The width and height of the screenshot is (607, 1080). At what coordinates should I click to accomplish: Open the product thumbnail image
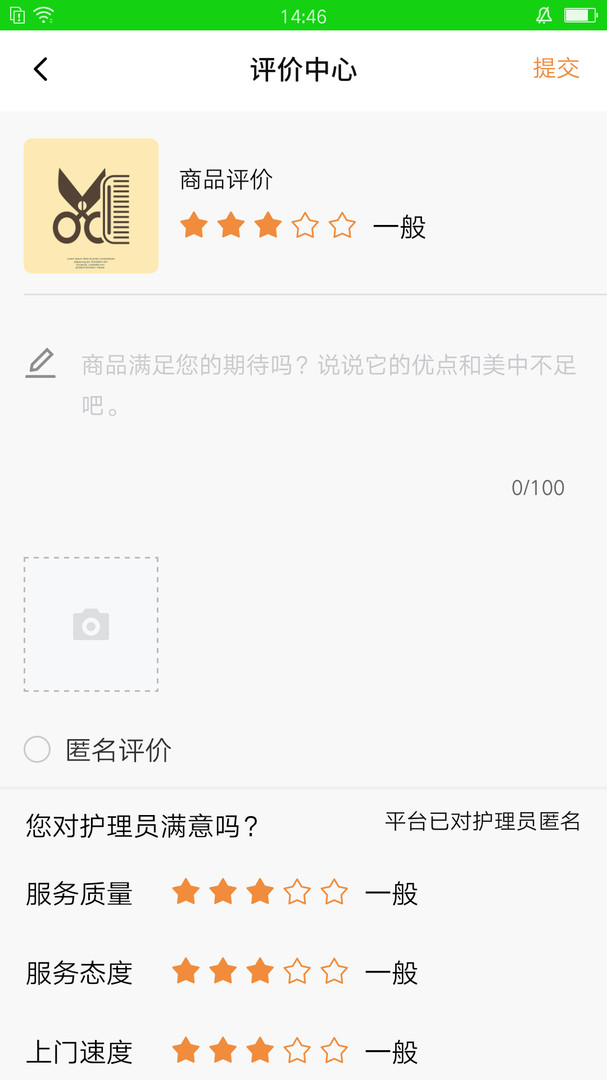click(x=91, y=206)
